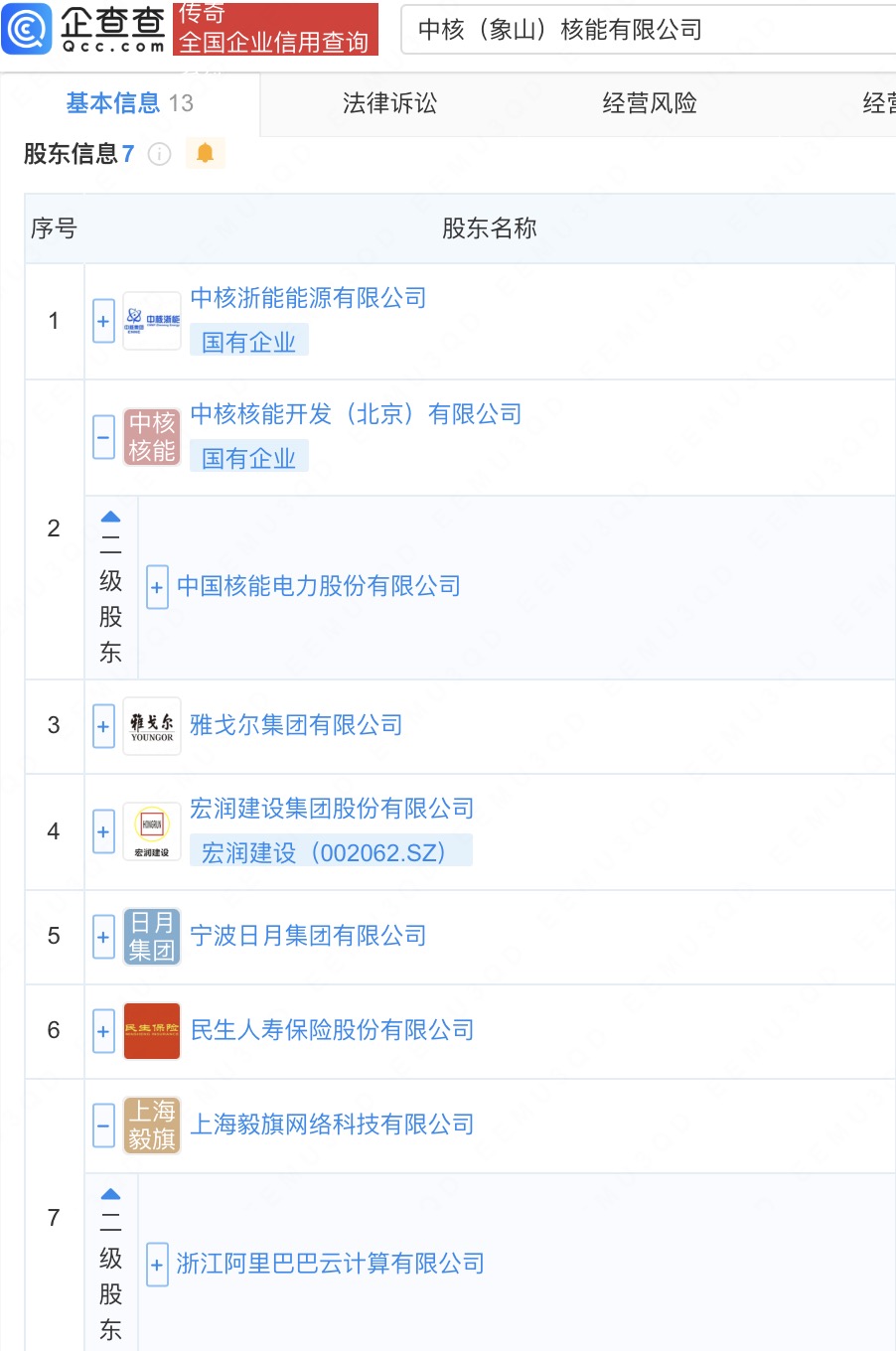Go to Qcc 企查查 home logo
The height and width of the screenshot is (1351, 896).
click(x=85, y=29)
